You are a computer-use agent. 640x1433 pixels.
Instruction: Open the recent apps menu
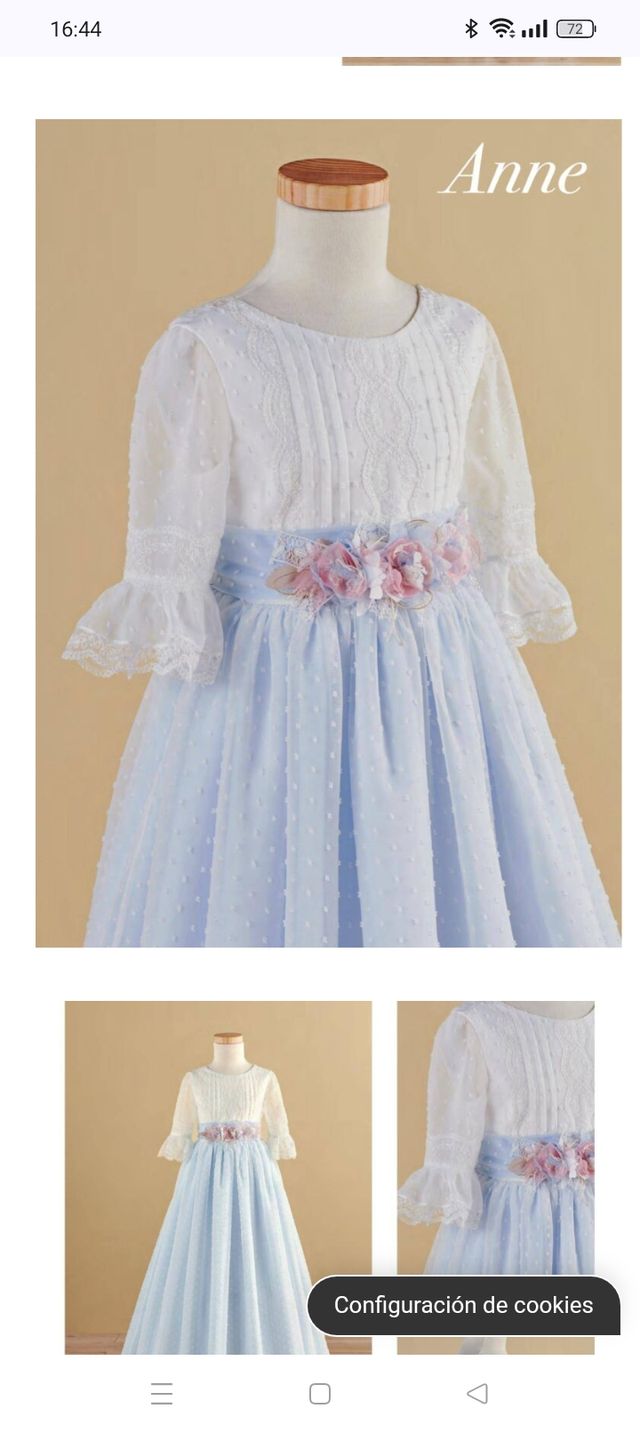162,1393
